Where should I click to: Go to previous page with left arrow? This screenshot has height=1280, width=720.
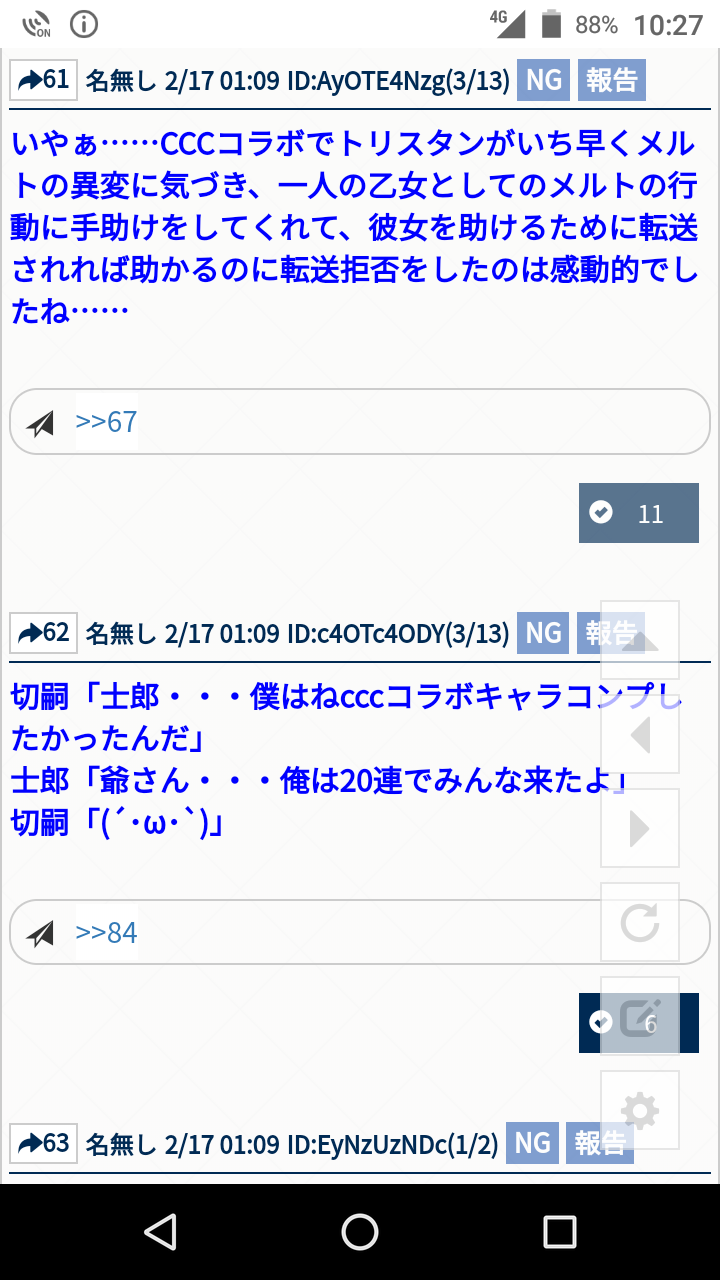[x=640, y=735]
